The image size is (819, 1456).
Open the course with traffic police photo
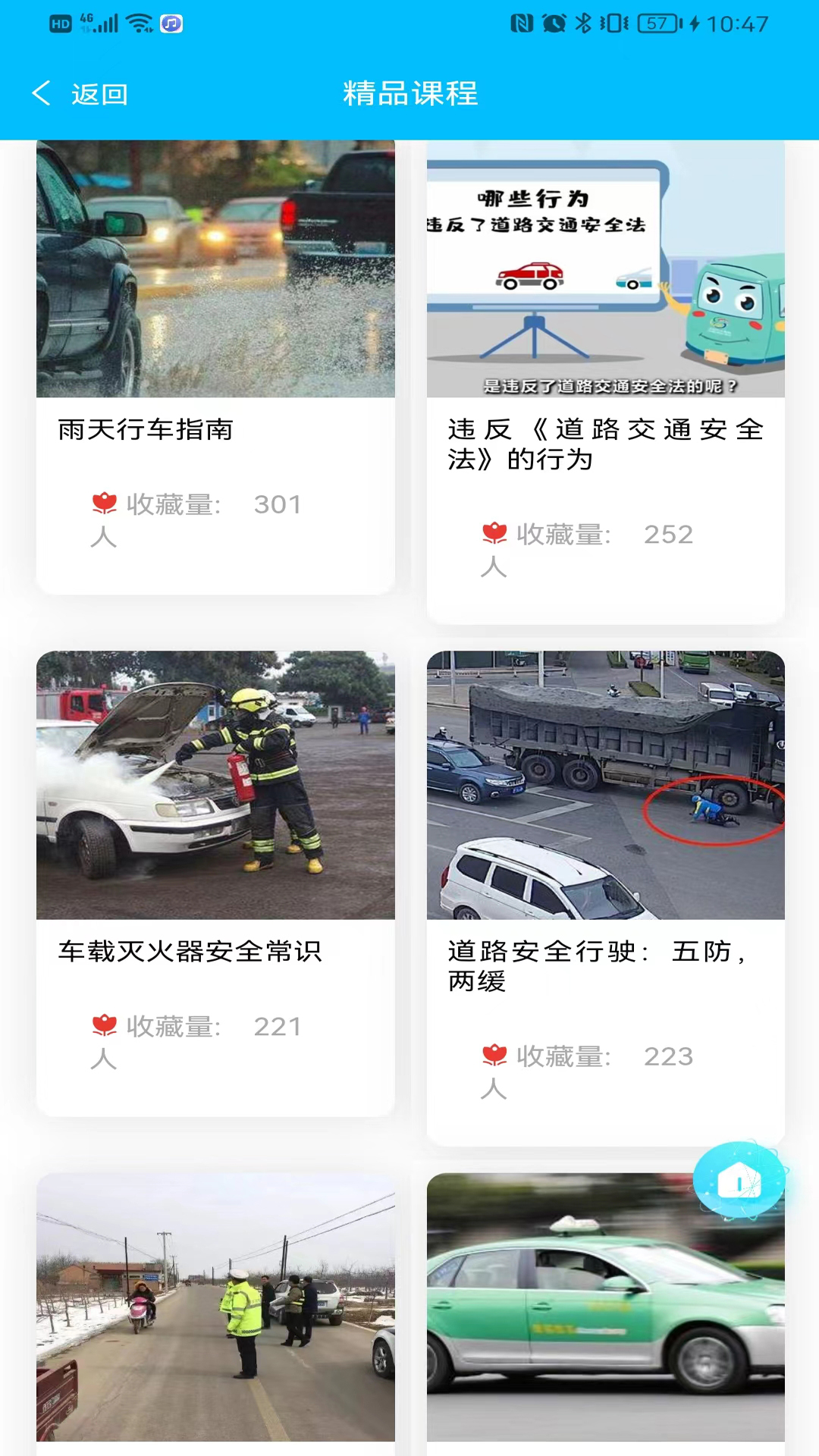(215, 1308)
